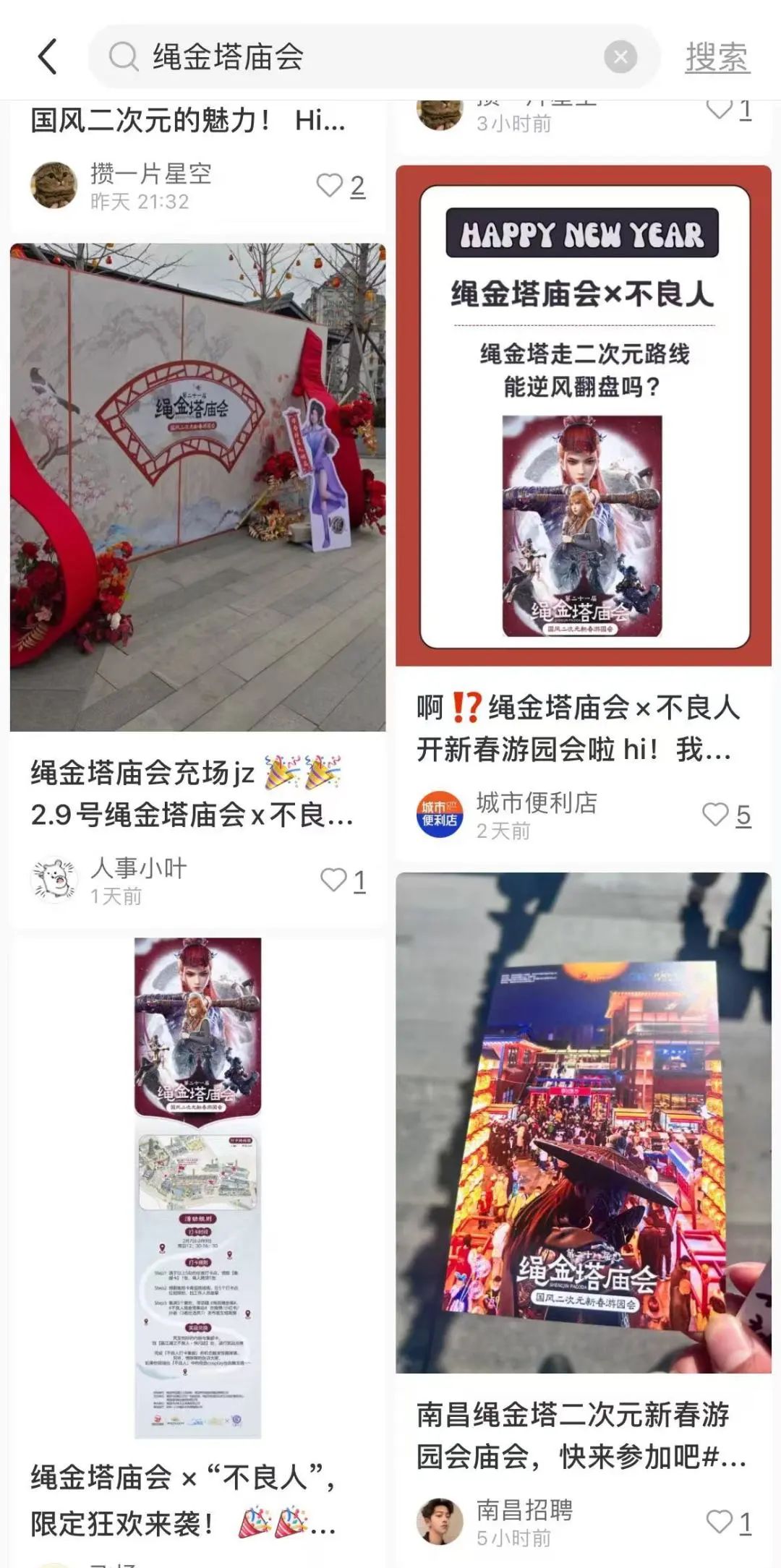This screenshot has height=1568, width=781.
Task: Clear the search text
Action: 620,56
